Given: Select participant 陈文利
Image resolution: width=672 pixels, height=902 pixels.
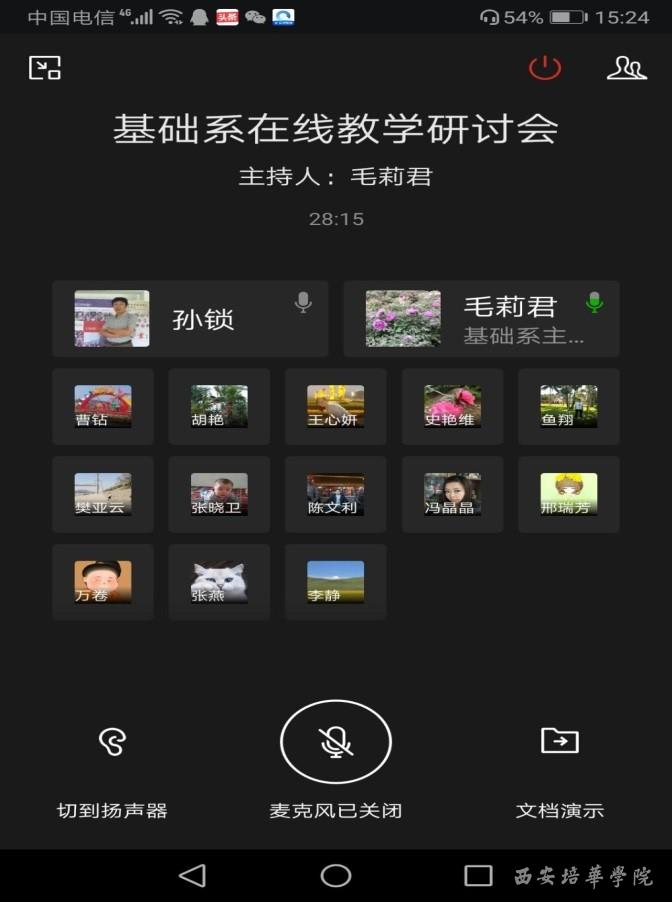Looking at the screenshot, I should (335, 494).
